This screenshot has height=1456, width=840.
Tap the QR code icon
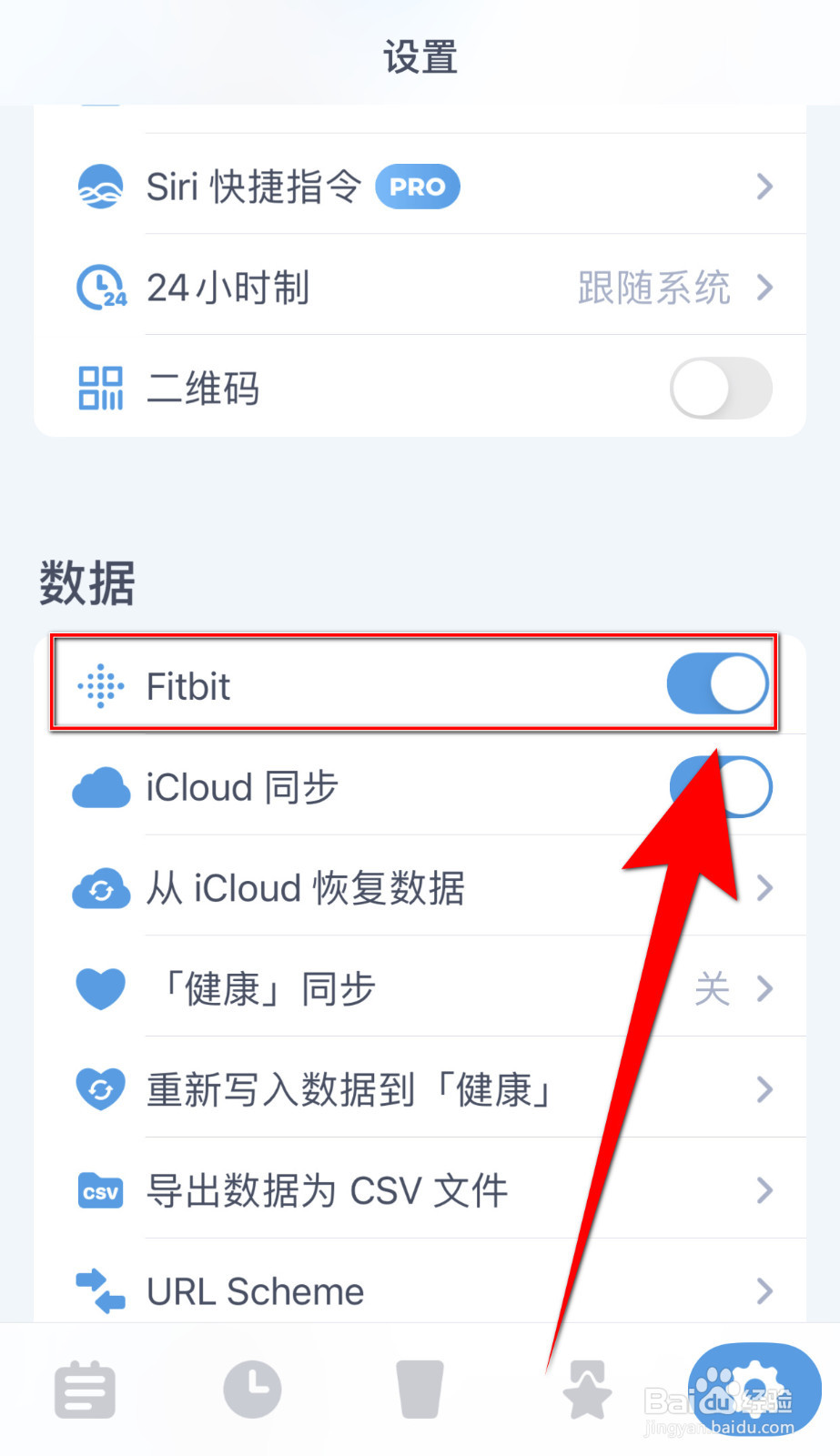tap(100, 387)
